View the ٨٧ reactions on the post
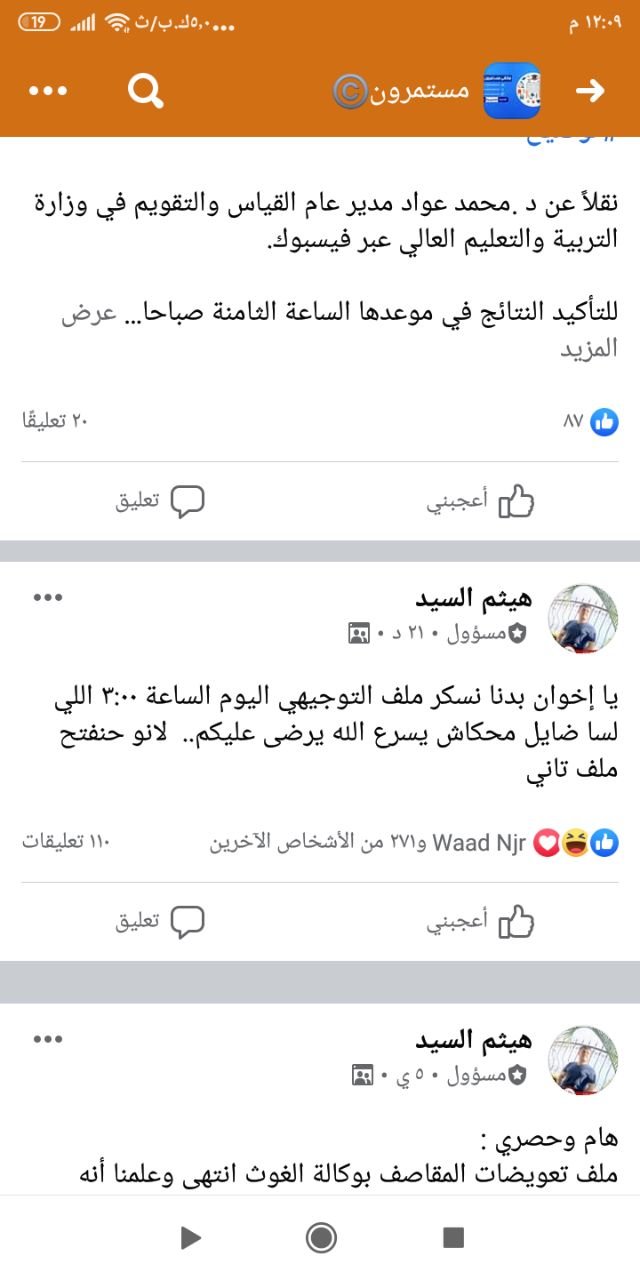 click(x=590, y=421)
